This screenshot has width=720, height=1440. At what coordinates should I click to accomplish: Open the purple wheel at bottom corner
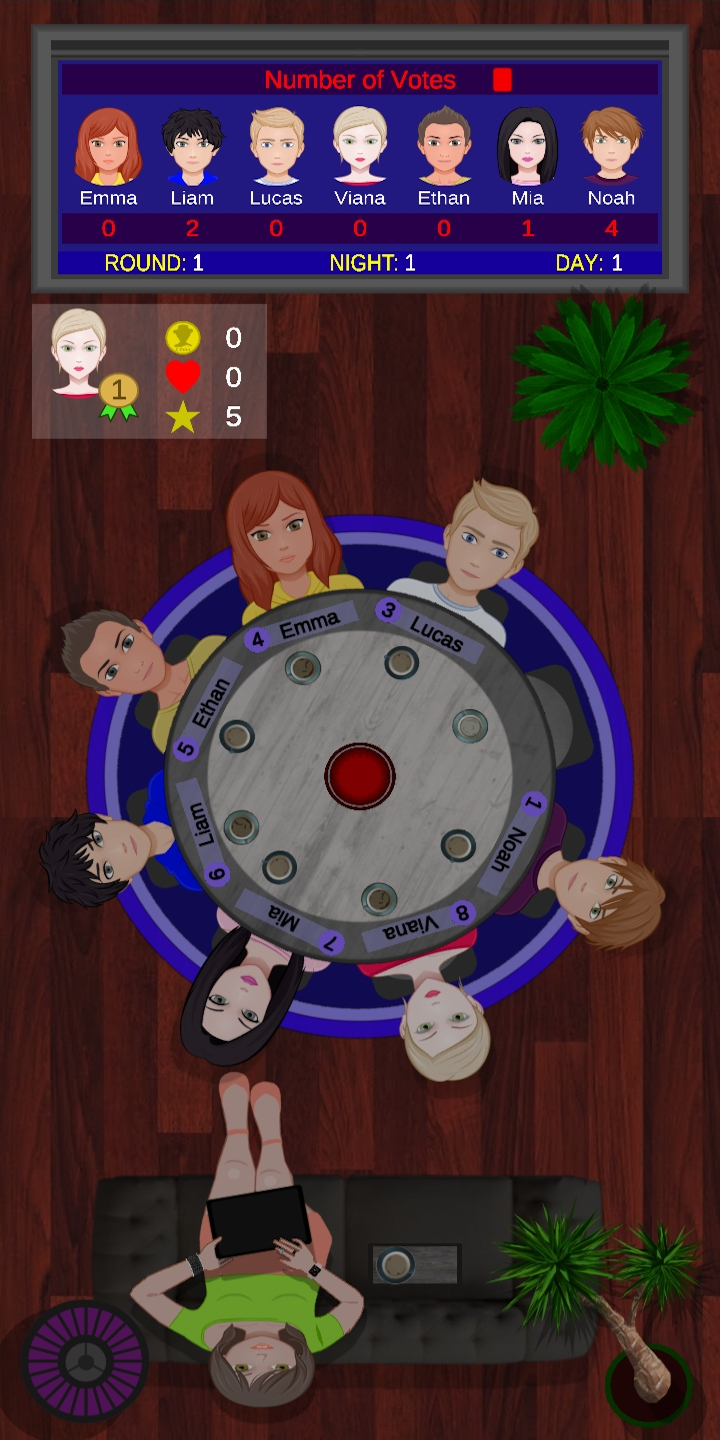tap(85, 1360)
